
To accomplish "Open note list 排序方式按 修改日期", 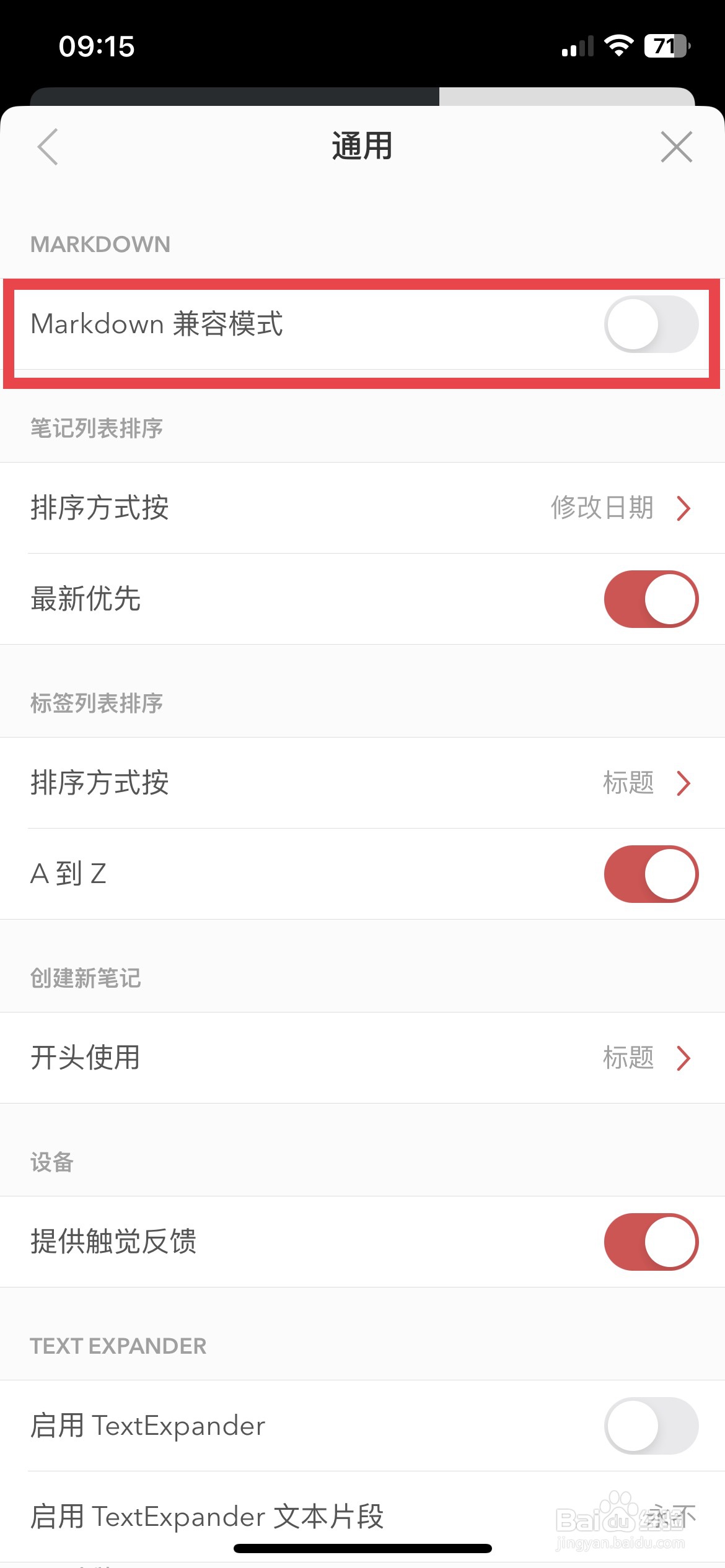I will 362,508.
